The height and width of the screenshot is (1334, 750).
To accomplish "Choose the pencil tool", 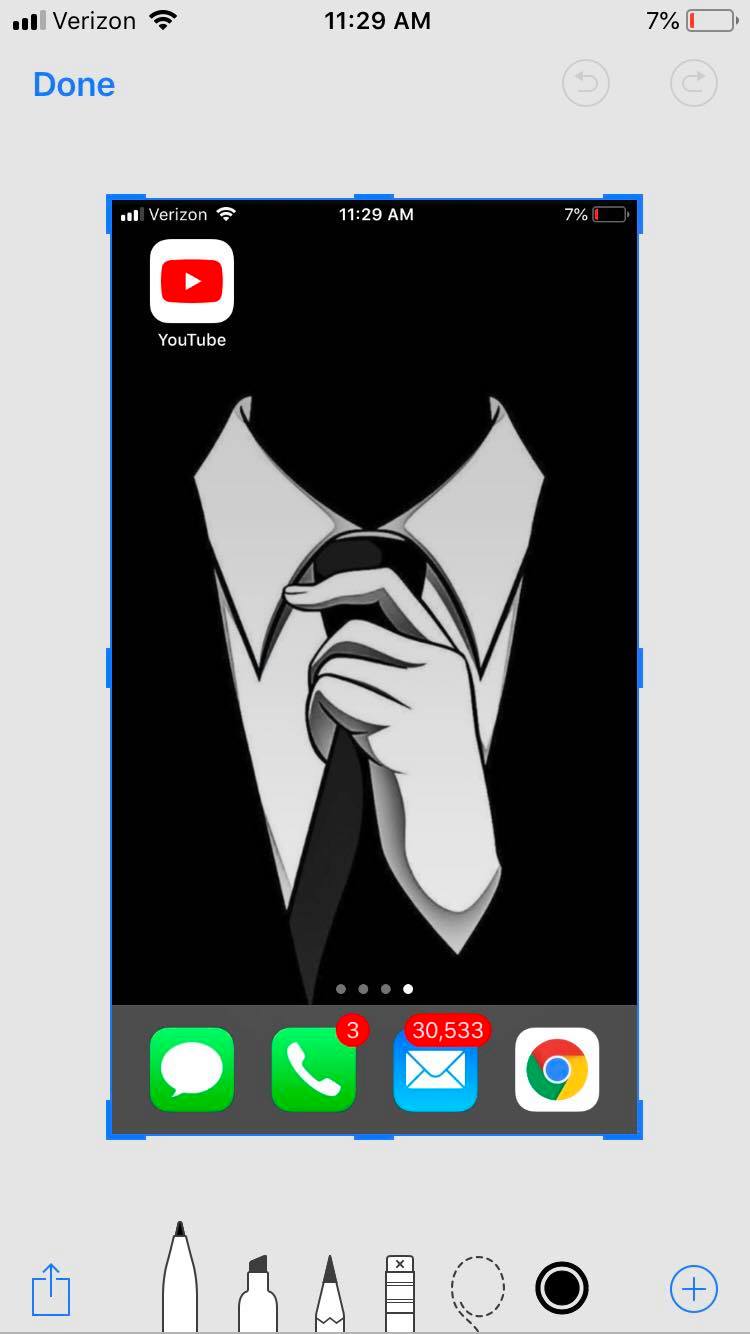I will click(329, 1292).
